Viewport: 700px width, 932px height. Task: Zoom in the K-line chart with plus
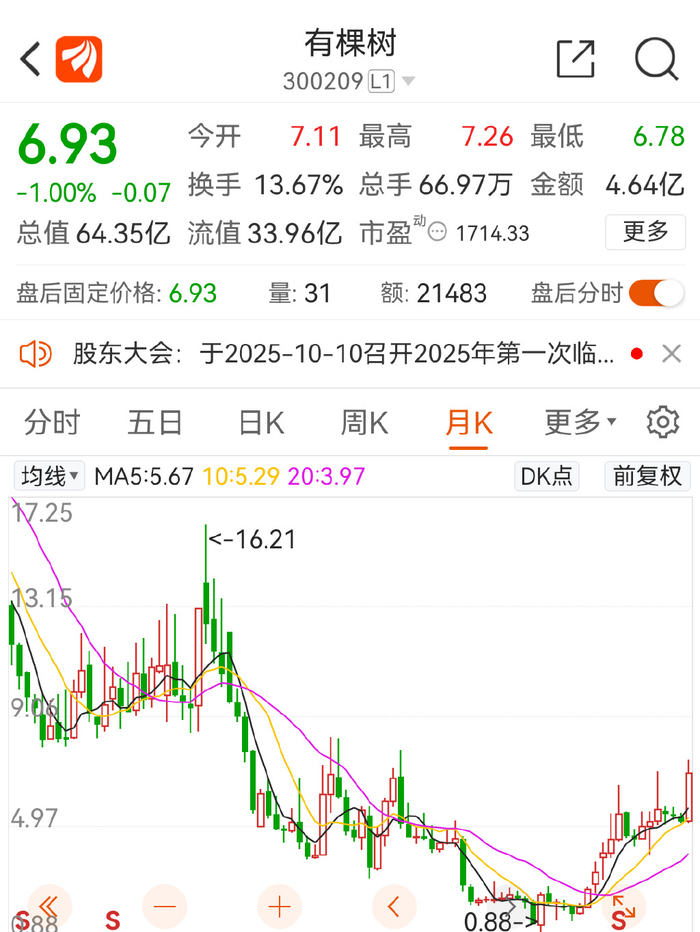click(x=279, y=907)
